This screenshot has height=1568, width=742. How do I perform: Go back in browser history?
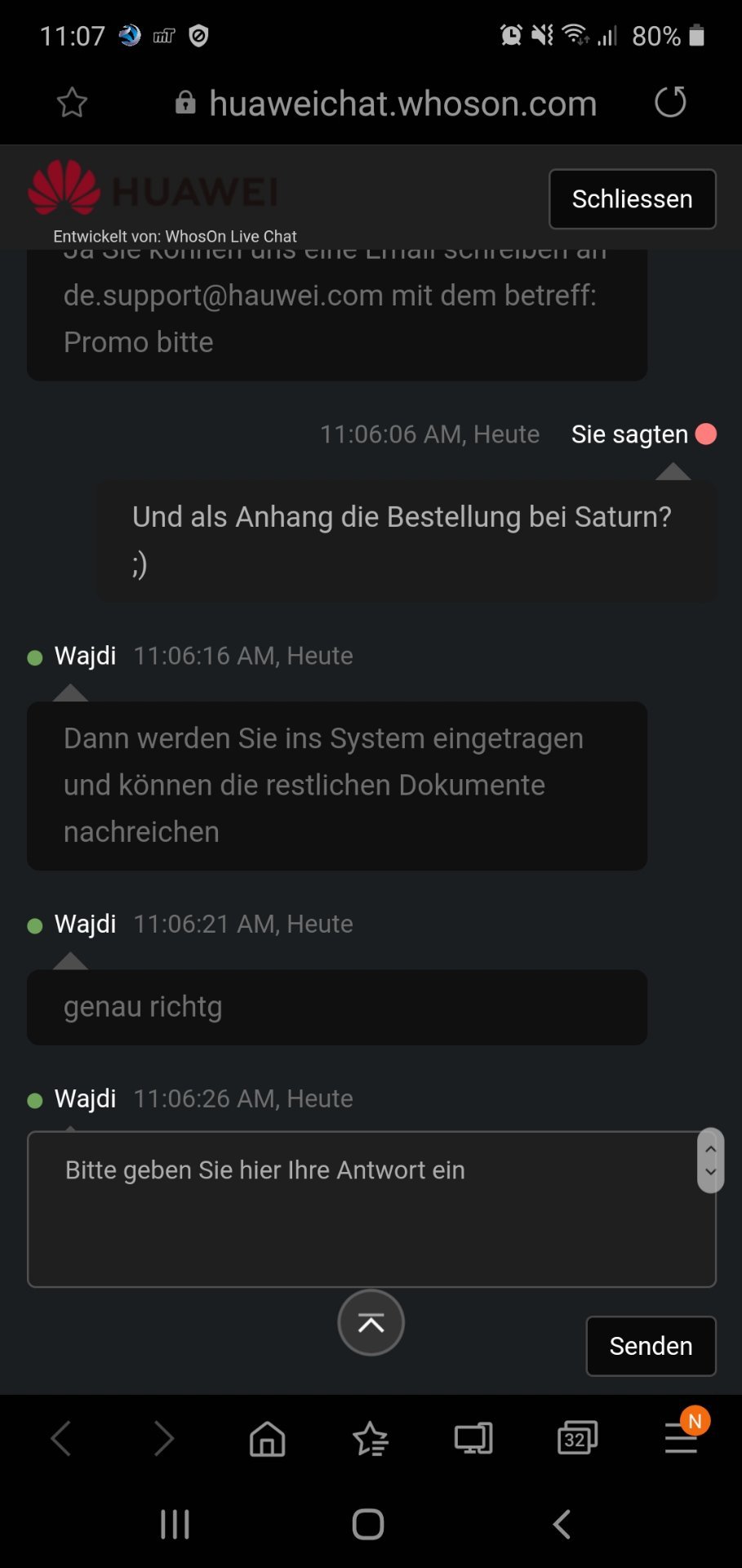pyautogui.click(x=61, y=1439)
